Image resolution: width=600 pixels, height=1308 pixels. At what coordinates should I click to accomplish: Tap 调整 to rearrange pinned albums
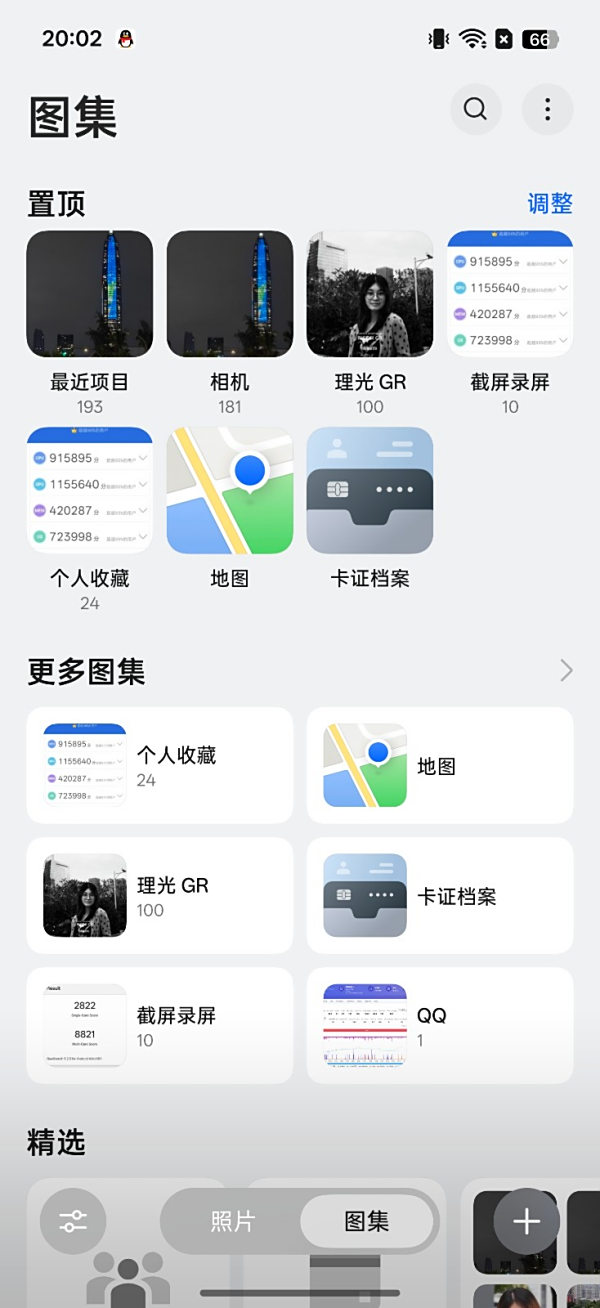[x=549, y=204]
